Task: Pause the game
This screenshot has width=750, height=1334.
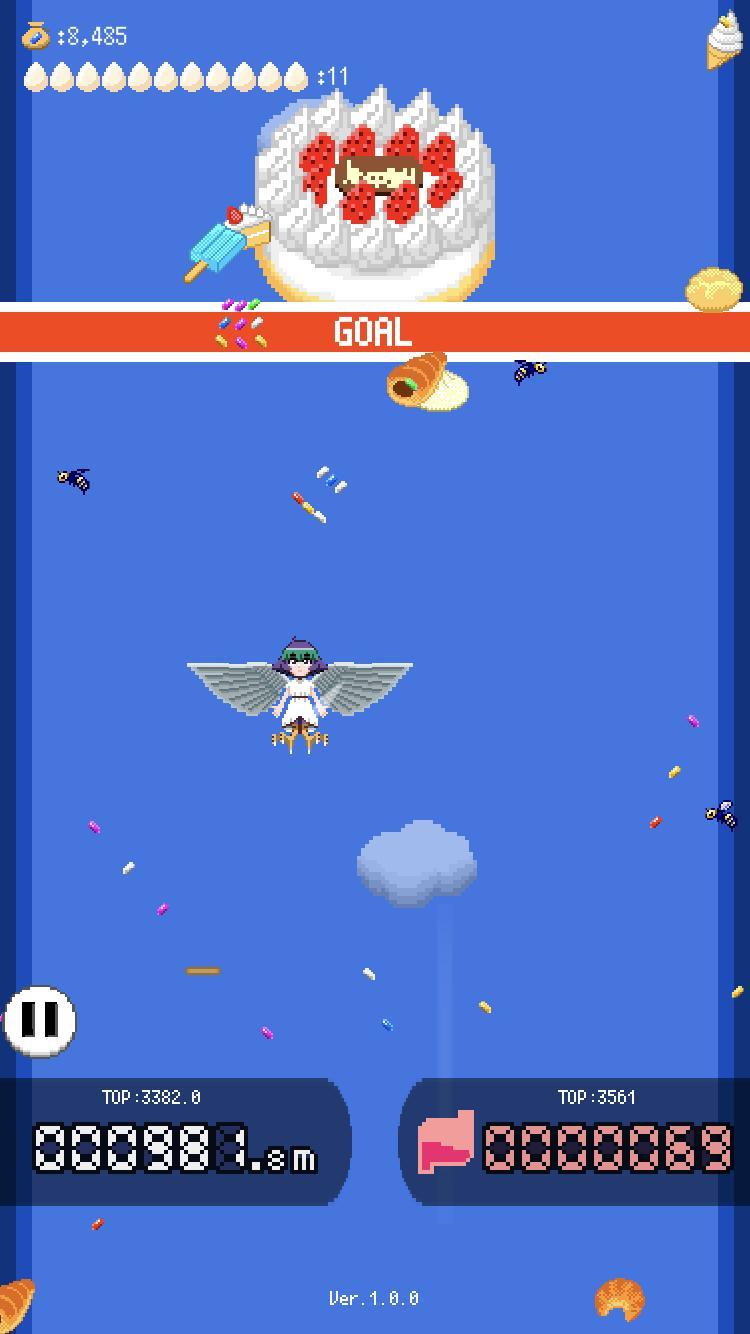Action: coord(40,1020)
